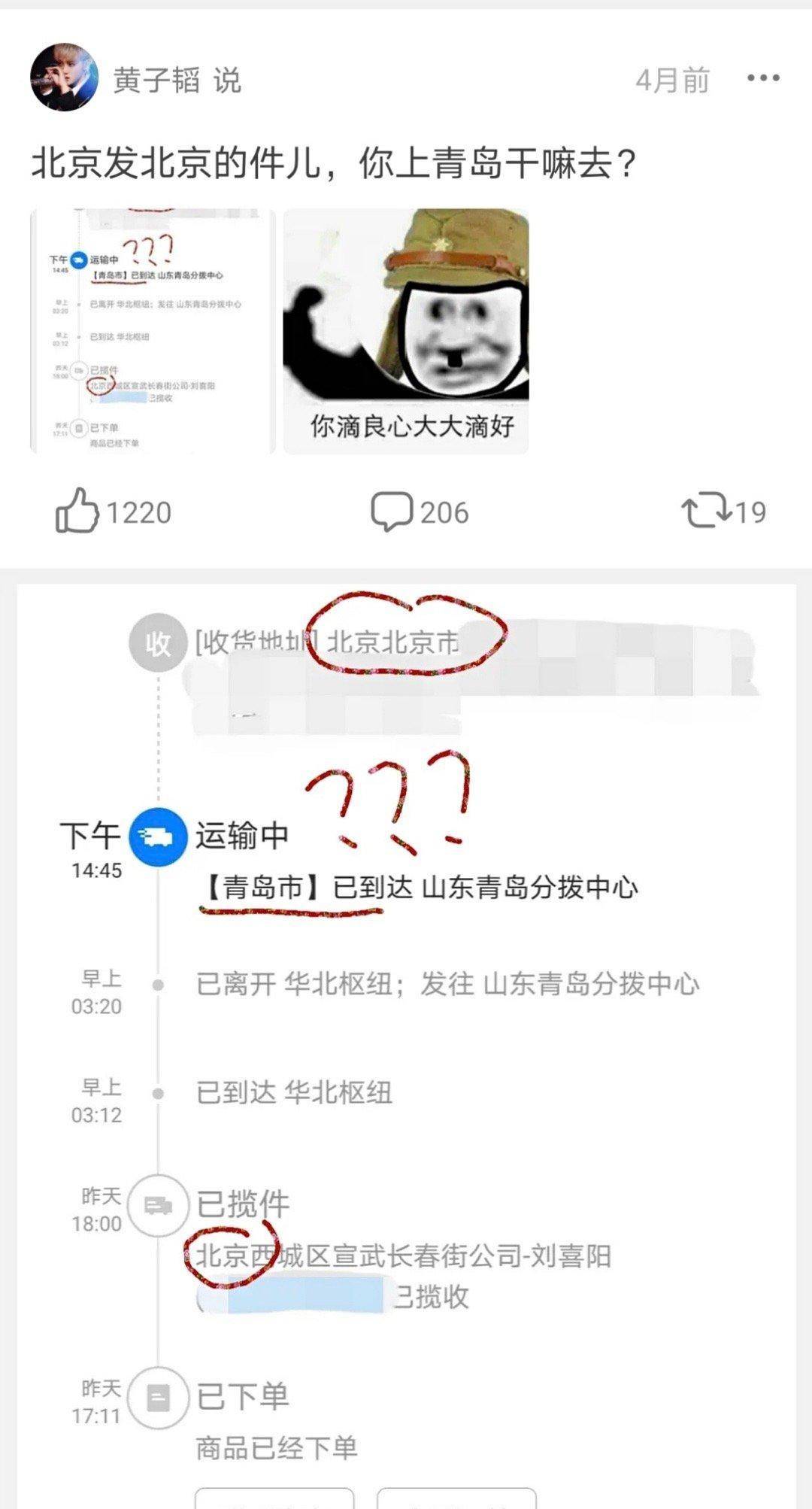Repost the post with 19 reposts
812x1509 pixels.
coord(705,511)
